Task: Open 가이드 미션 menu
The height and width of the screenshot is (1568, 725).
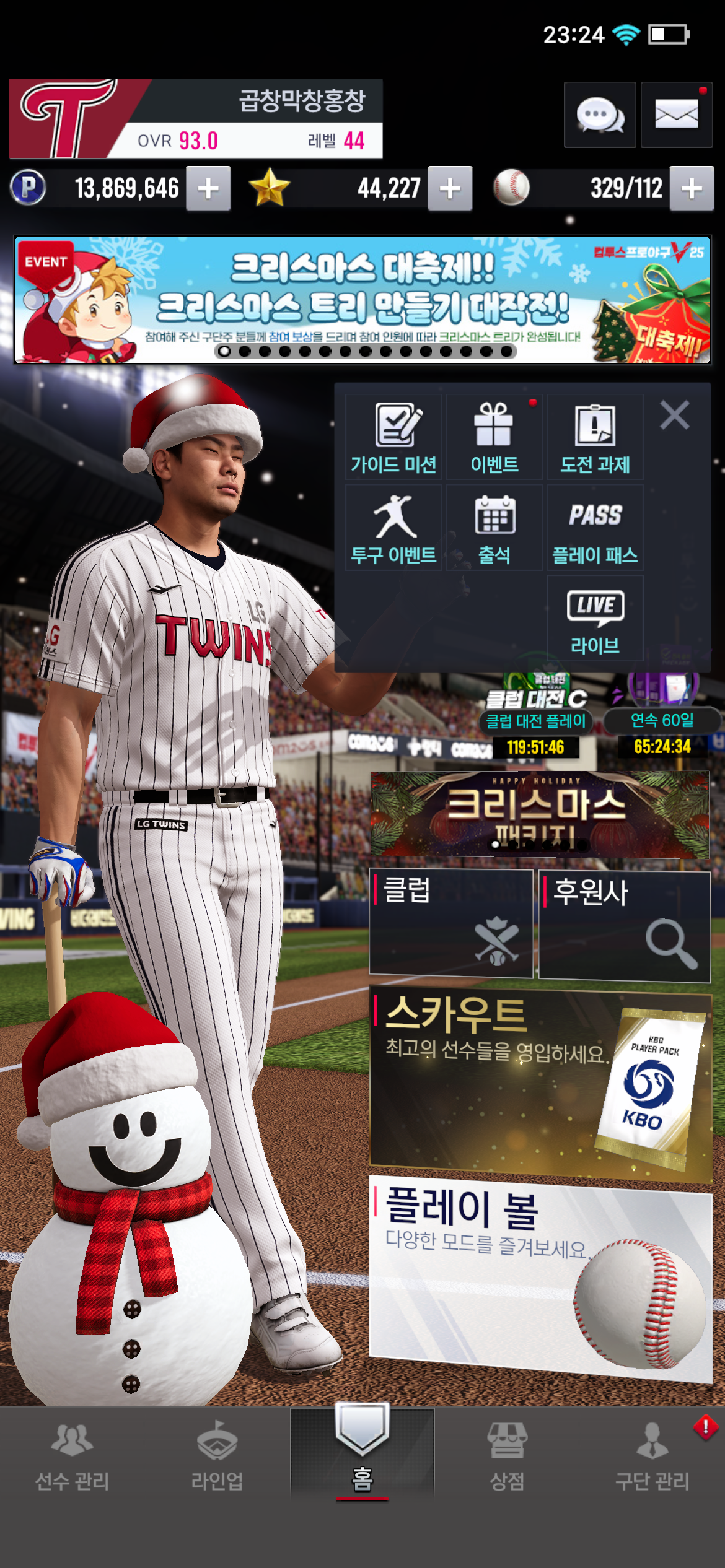Action: point(393,437)
